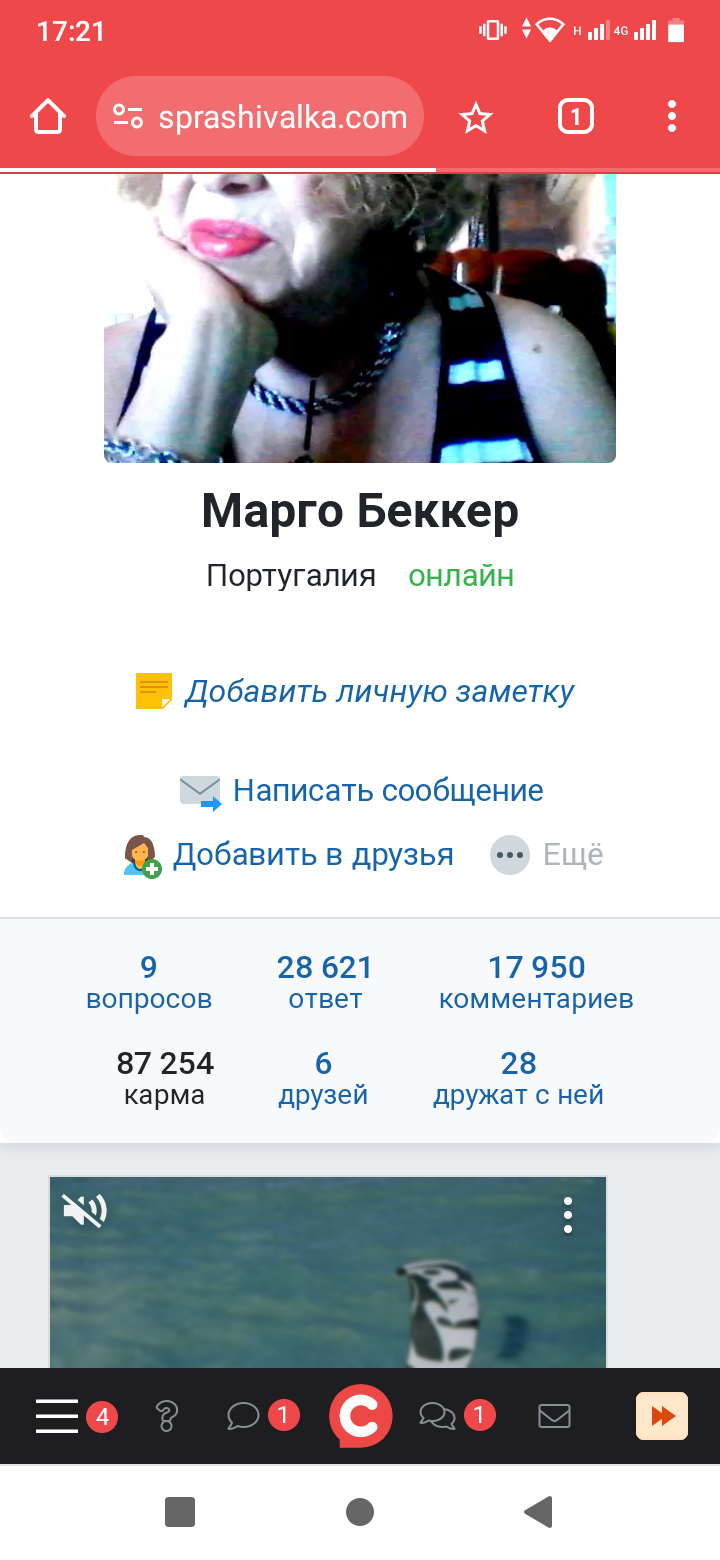Bookmark this page with the star
Screen dimensions: 720x1560
pos(476,118)
